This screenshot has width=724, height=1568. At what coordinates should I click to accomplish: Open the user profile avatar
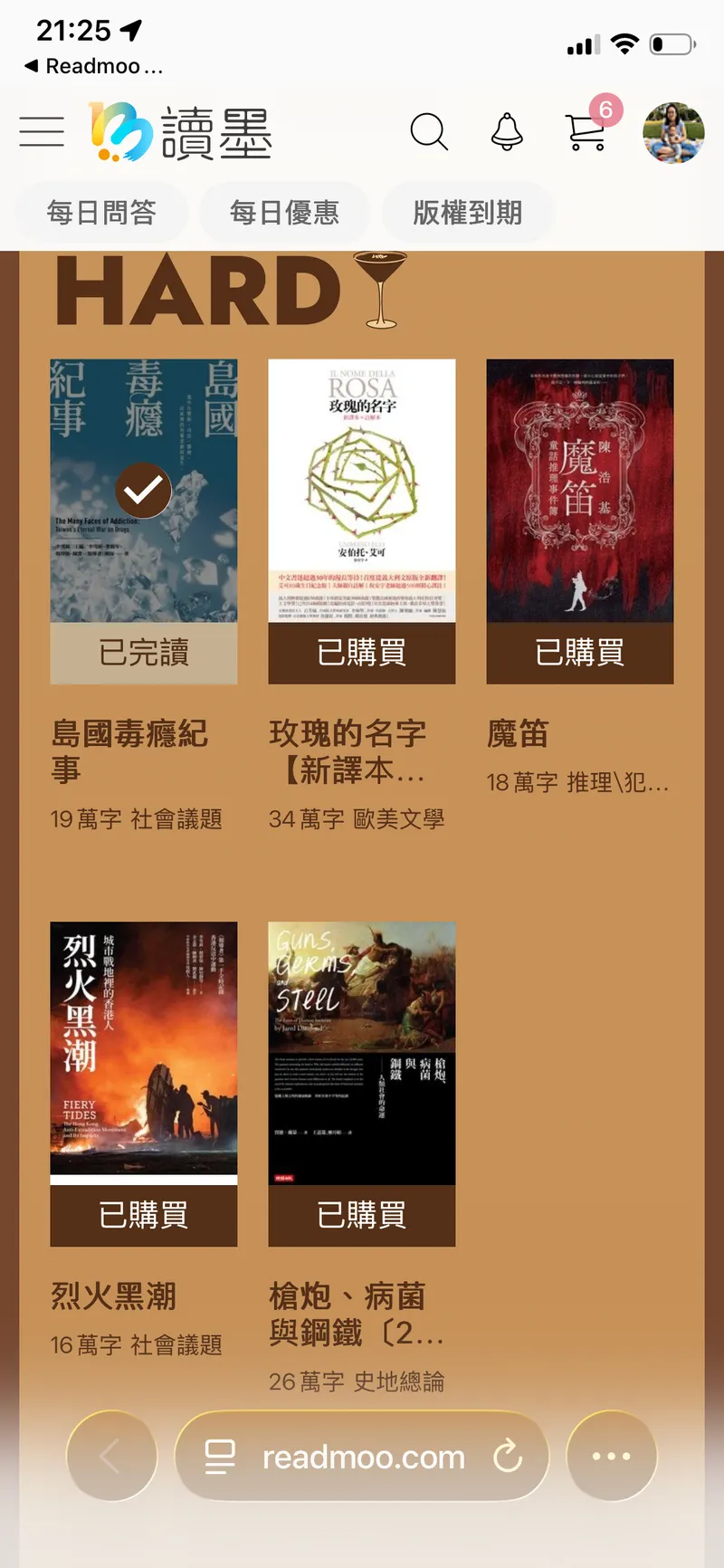pos(673,132)
